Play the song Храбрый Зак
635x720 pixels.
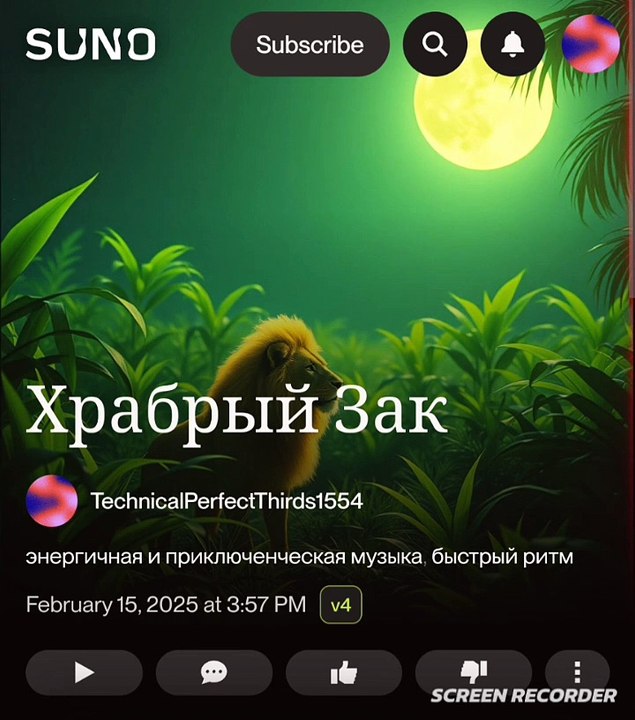click(84, 672)
